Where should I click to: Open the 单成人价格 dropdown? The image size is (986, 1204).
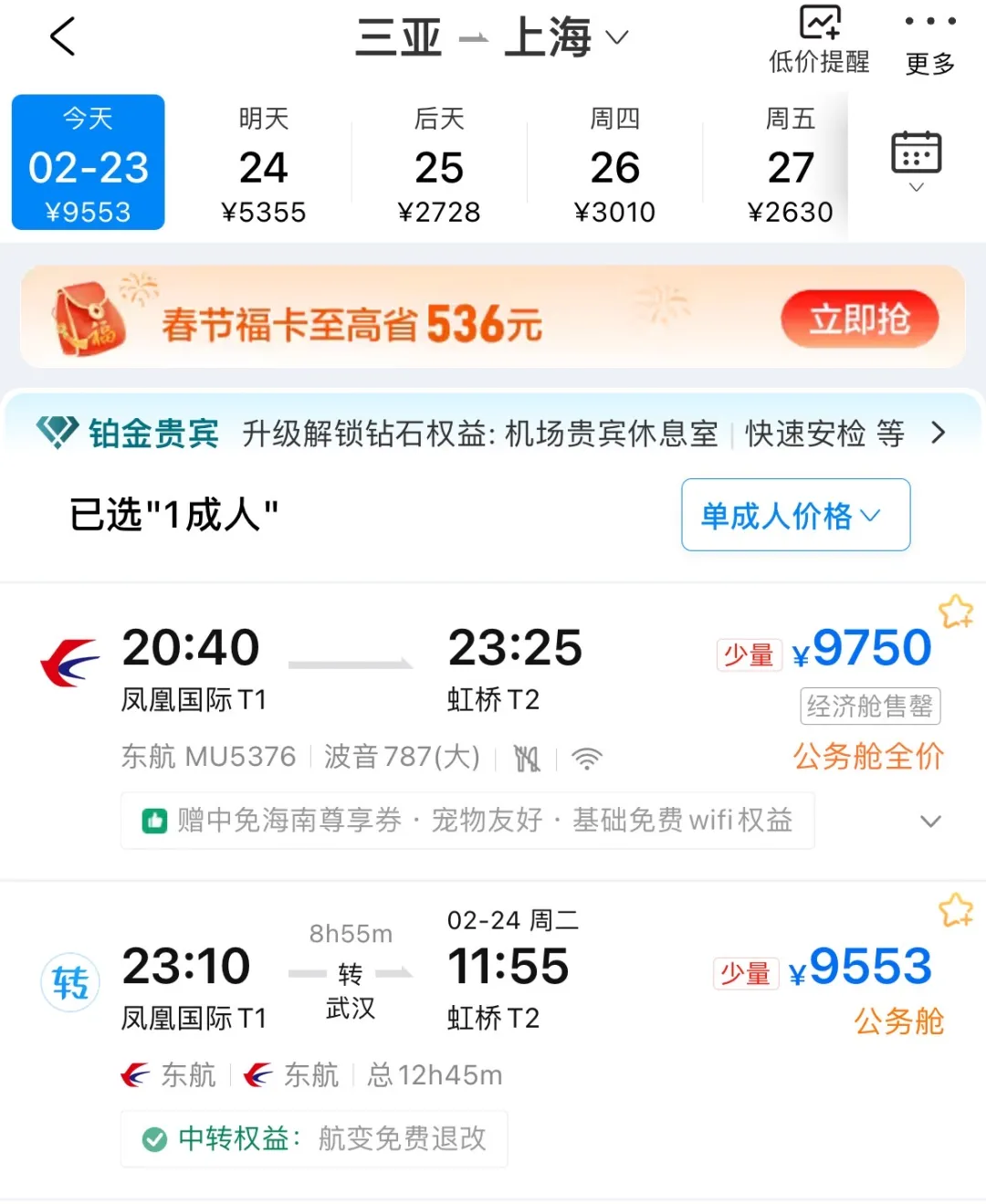[795, 516]
